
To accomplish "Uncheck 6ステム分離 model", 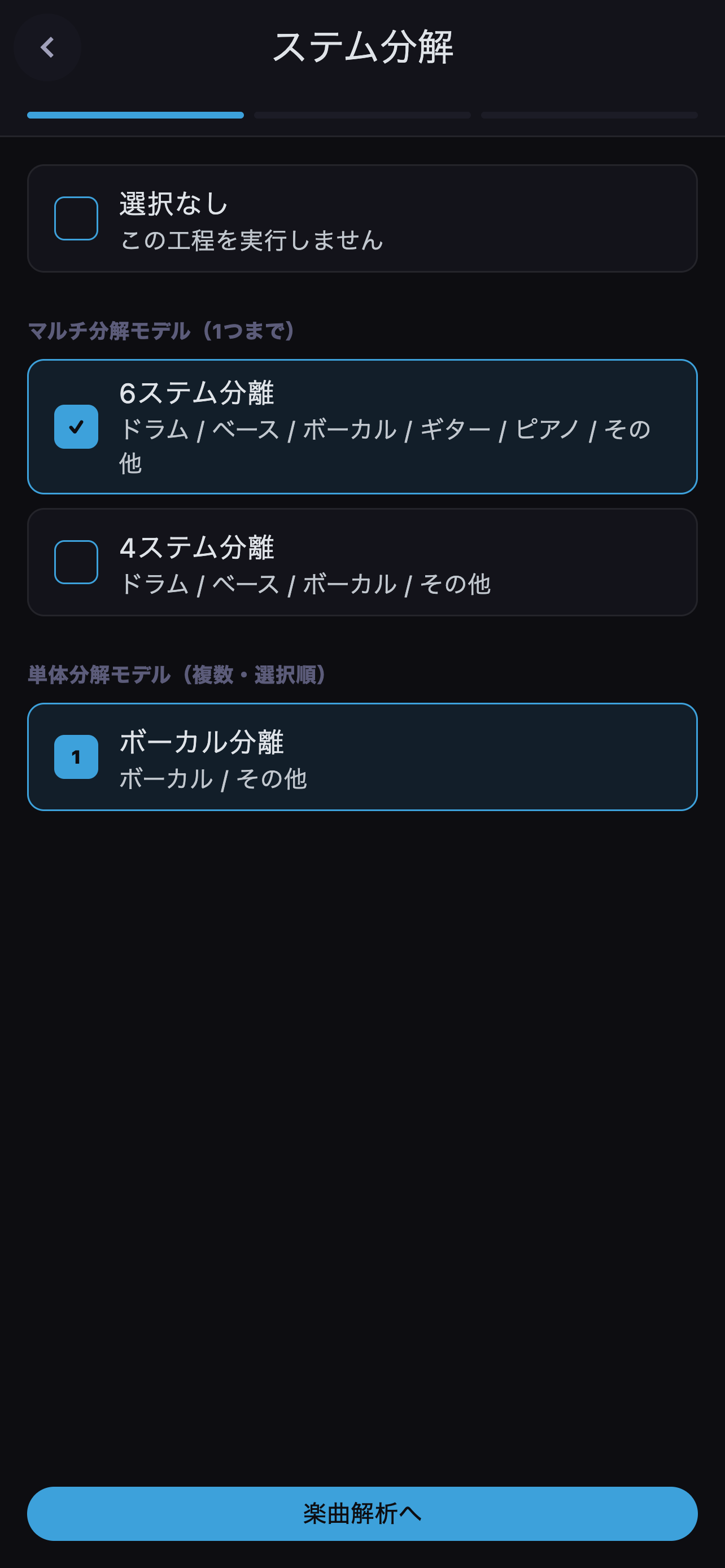I will pyautogui.click(x=362, y=427).
